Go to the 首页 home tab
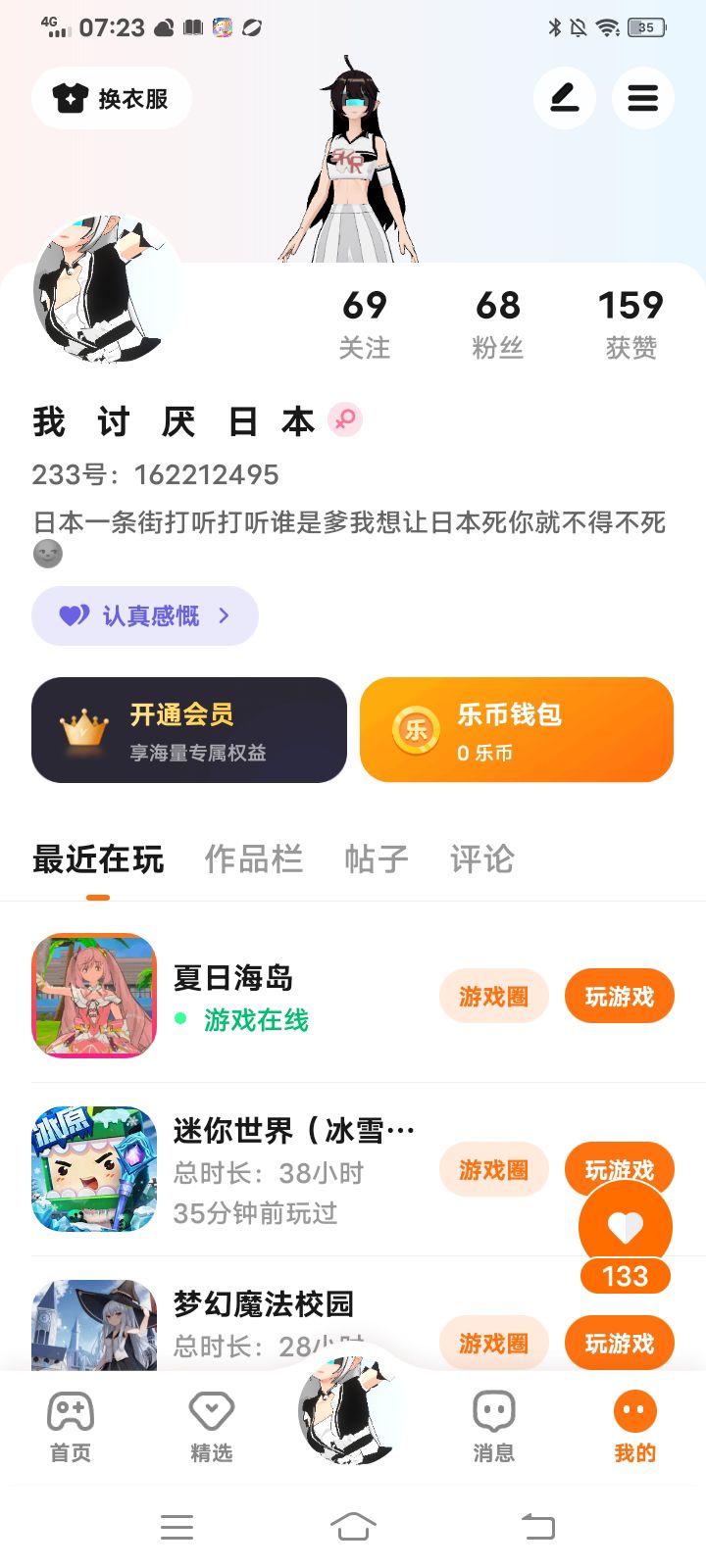This screenshot has height=1568, width=706. tap(71, 1427)
